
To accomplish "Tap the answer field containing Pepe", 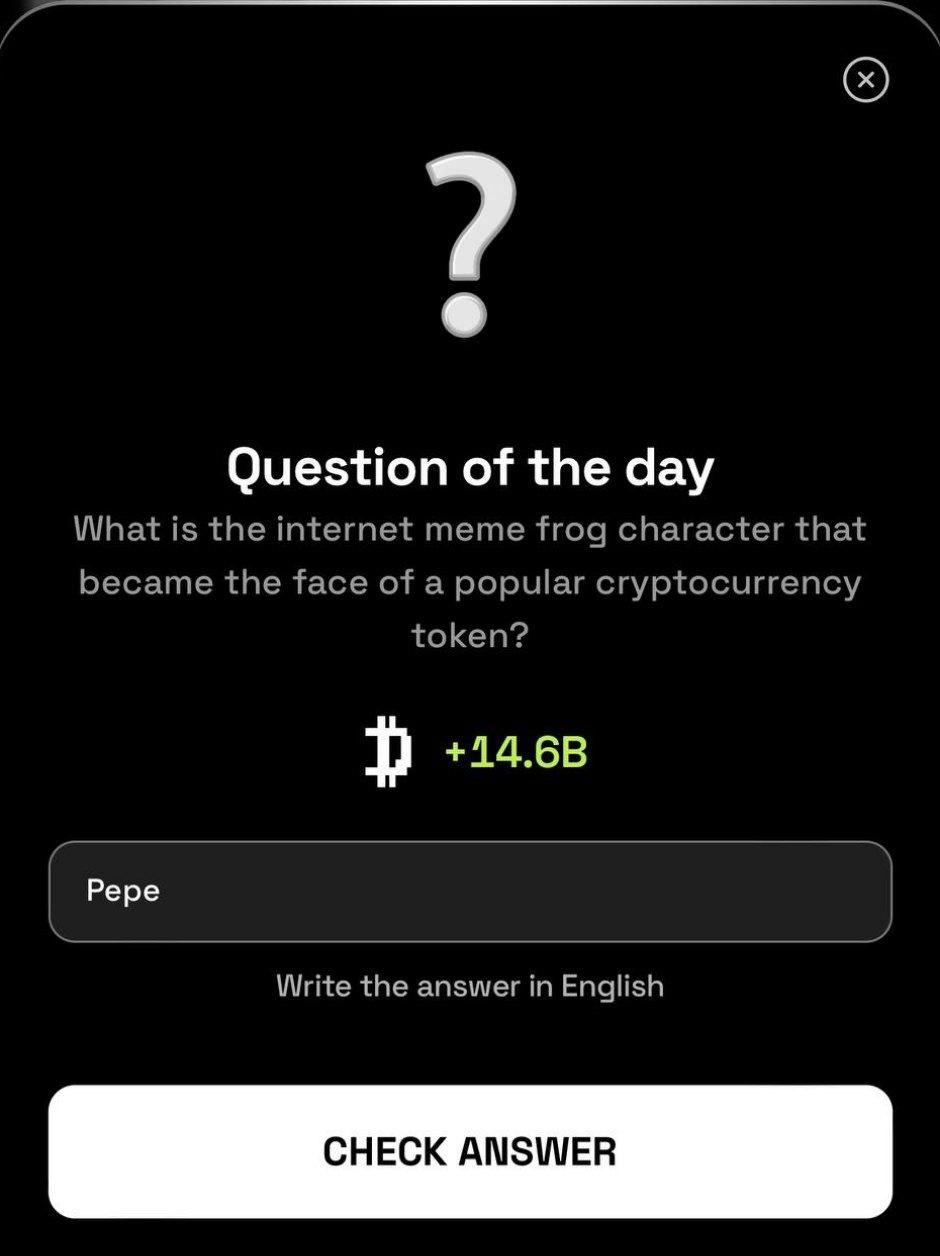I will tap(470, 891).
